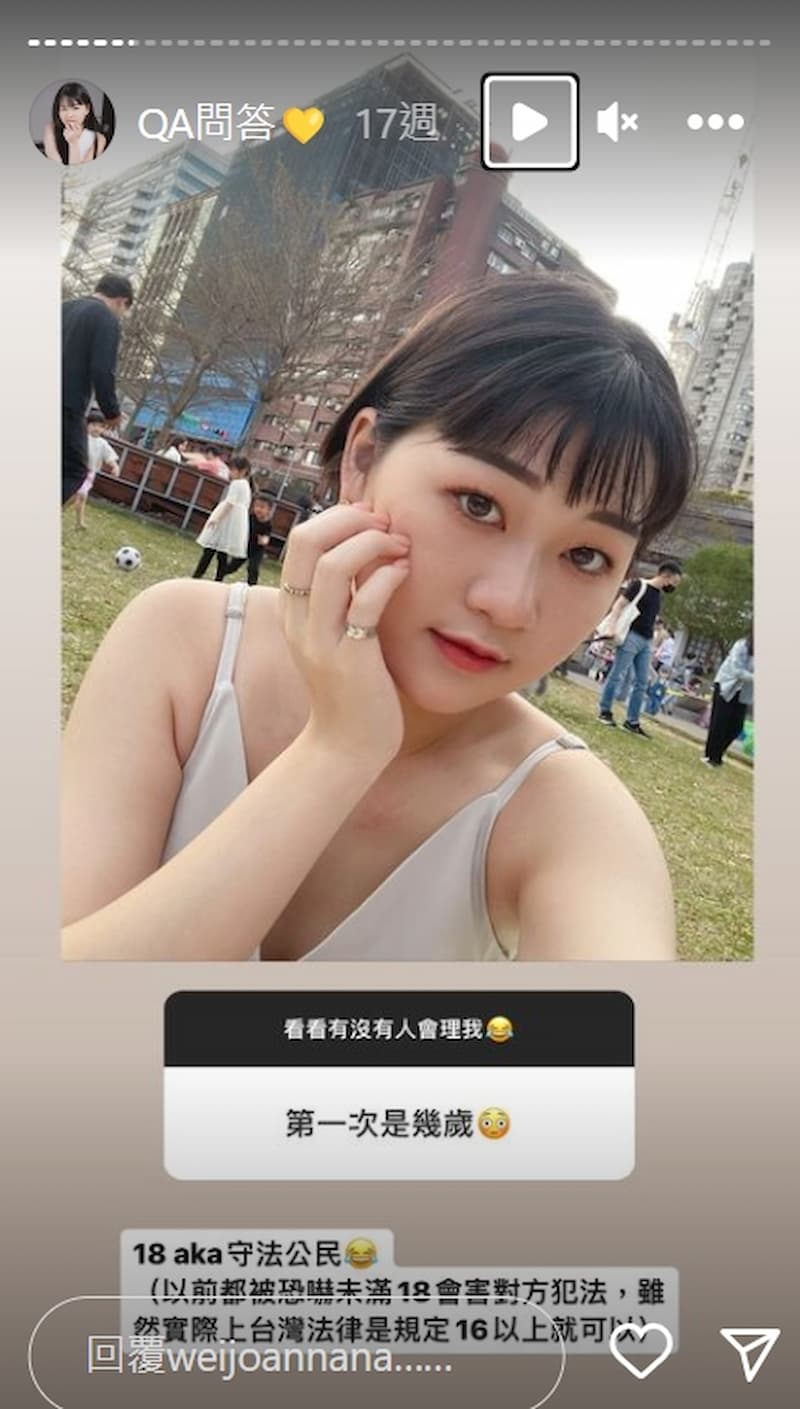Screen dimensions: 800x1409
Task: Tap the reply field to weijoannana
Action: (296, 1353)
